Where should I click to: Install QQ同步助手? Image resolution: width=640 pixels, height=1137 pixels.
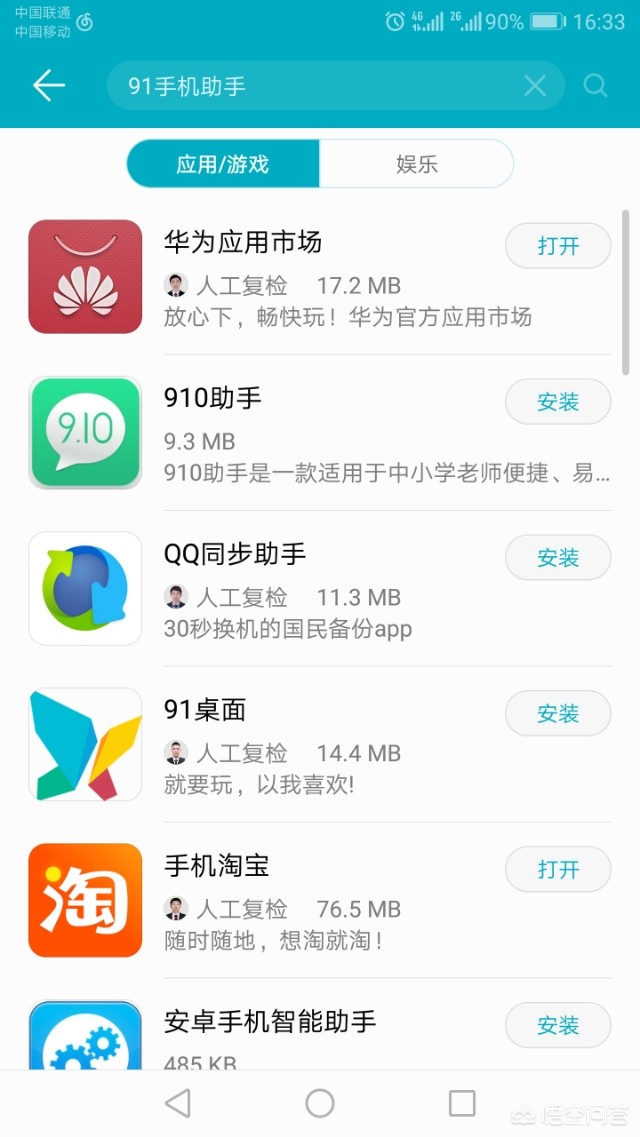pos(558,558)
